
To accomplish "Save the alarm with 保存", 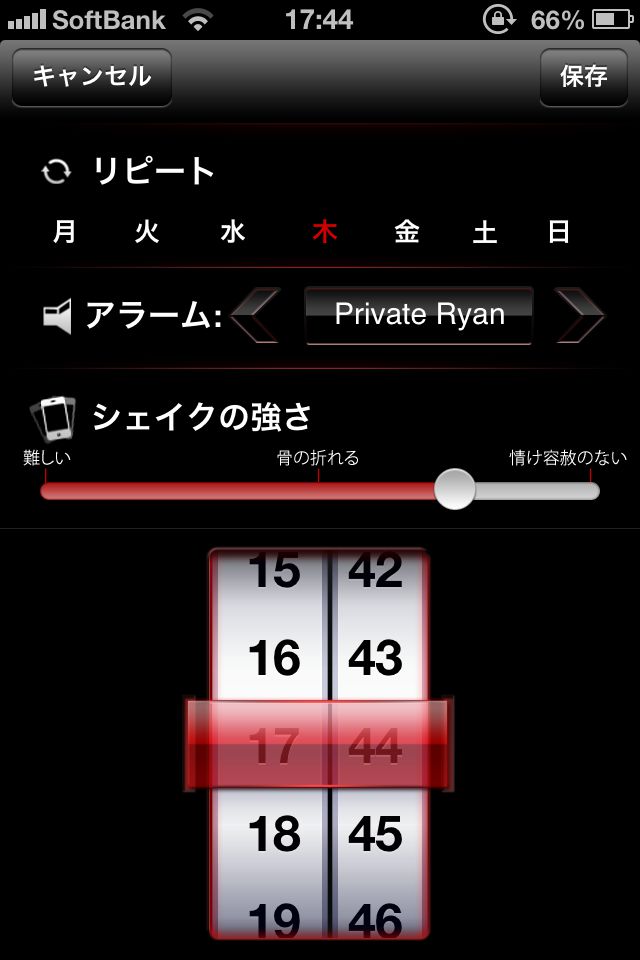I will tap(583, 77).
